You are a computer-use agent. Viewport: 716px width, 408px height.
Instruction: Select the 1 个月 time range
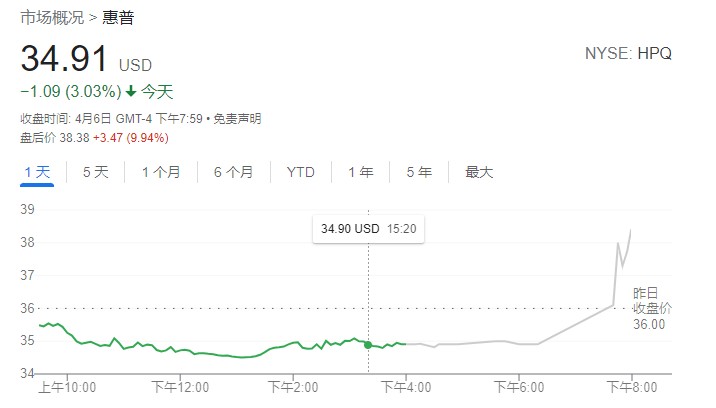point(161,172)
